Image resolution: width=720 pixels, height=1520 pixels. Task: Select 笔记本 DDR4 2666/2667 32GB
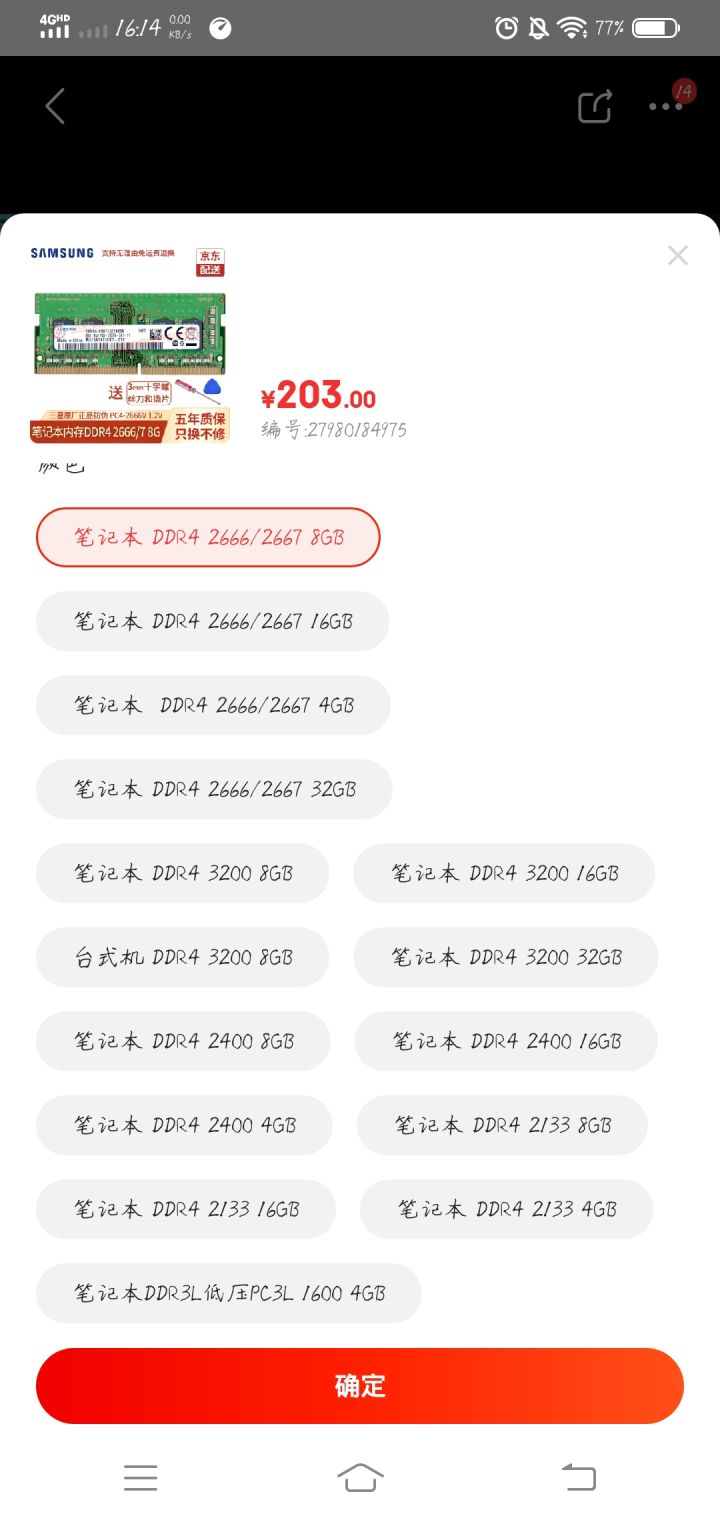214,789
